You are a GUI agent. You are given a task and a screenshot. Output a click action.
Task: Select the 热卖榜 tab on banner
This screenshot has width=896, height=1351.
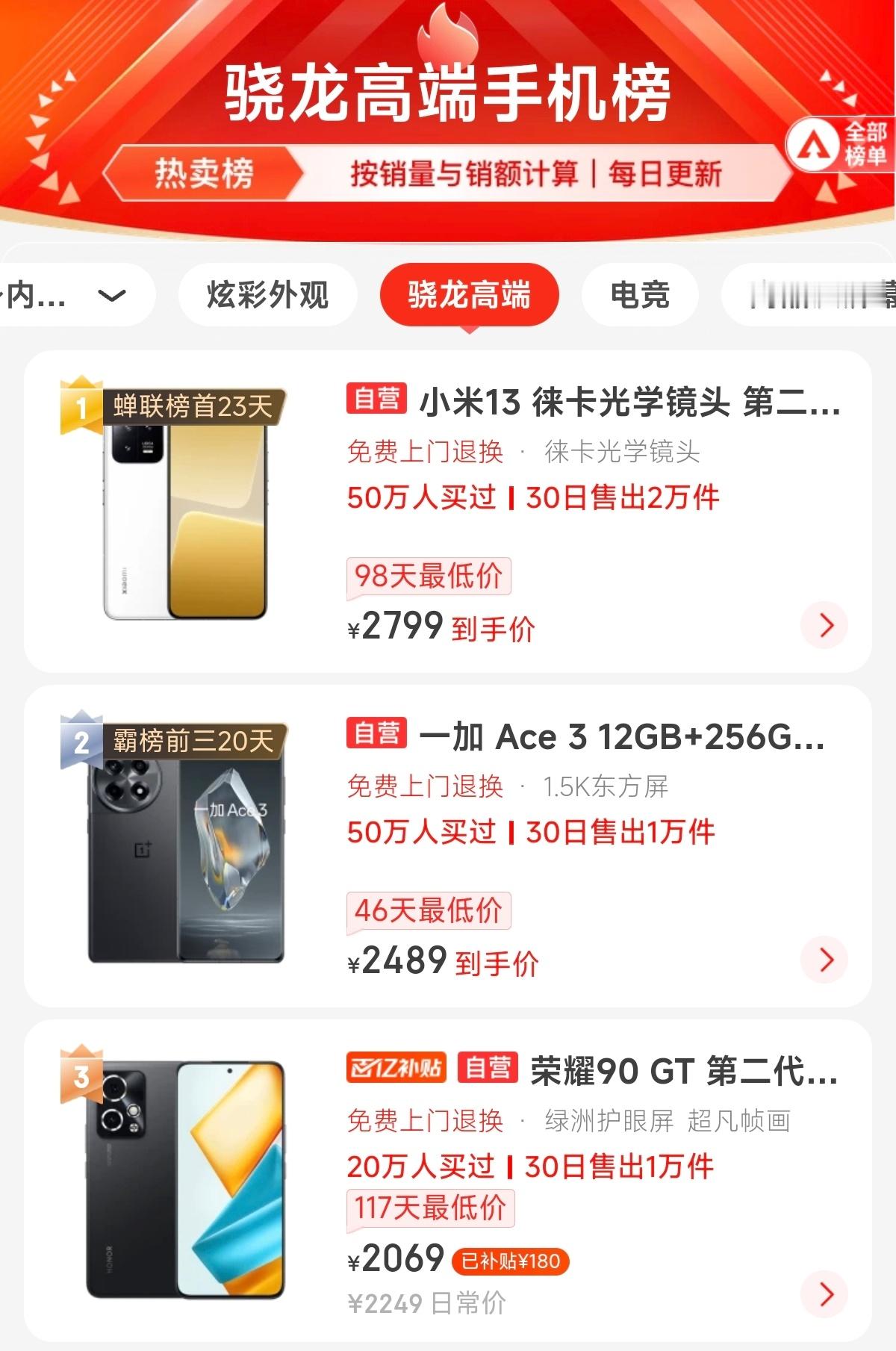point(204,173)
